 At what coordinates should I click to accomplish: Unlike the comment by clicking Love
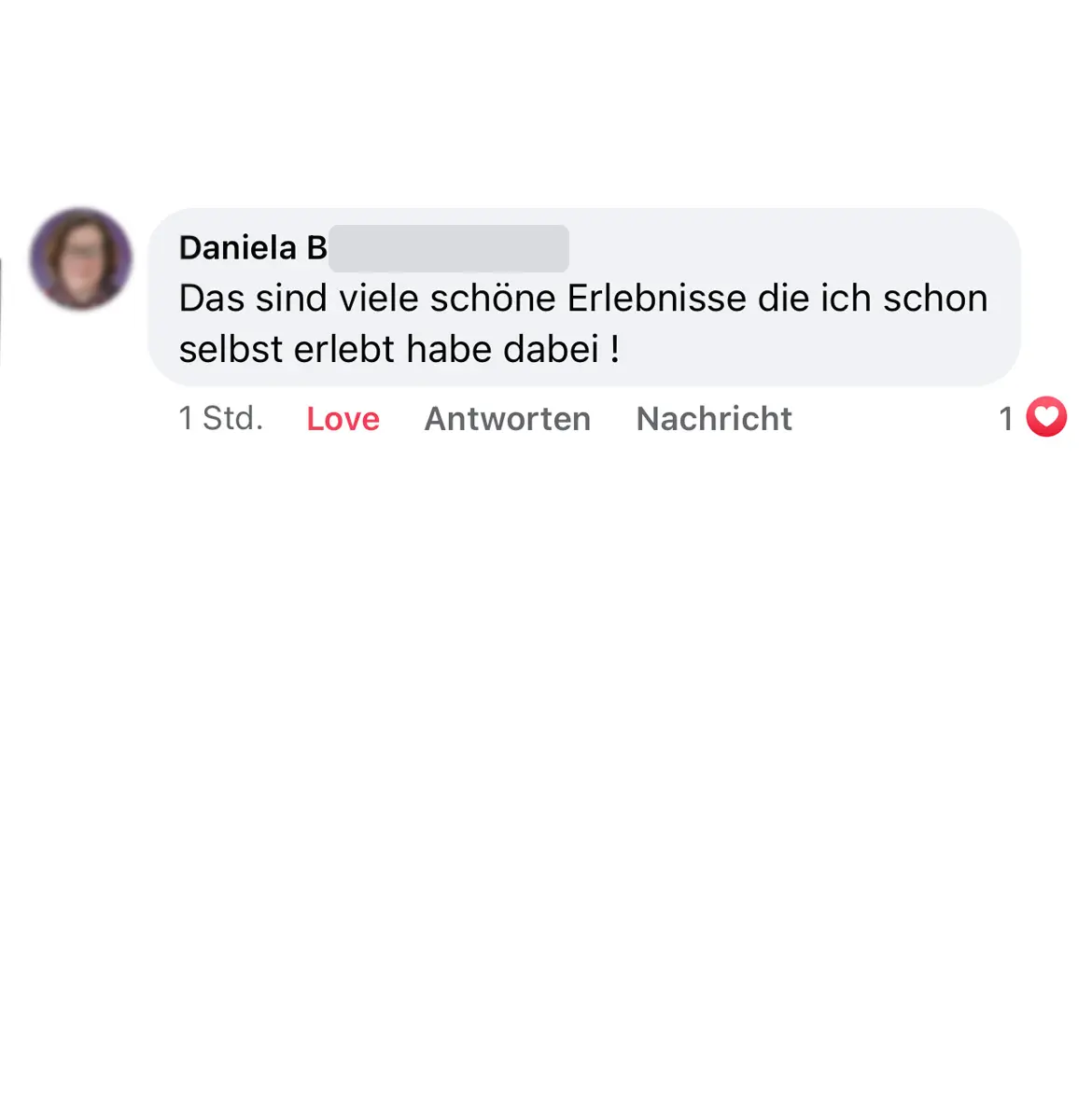tap(343, 419)
